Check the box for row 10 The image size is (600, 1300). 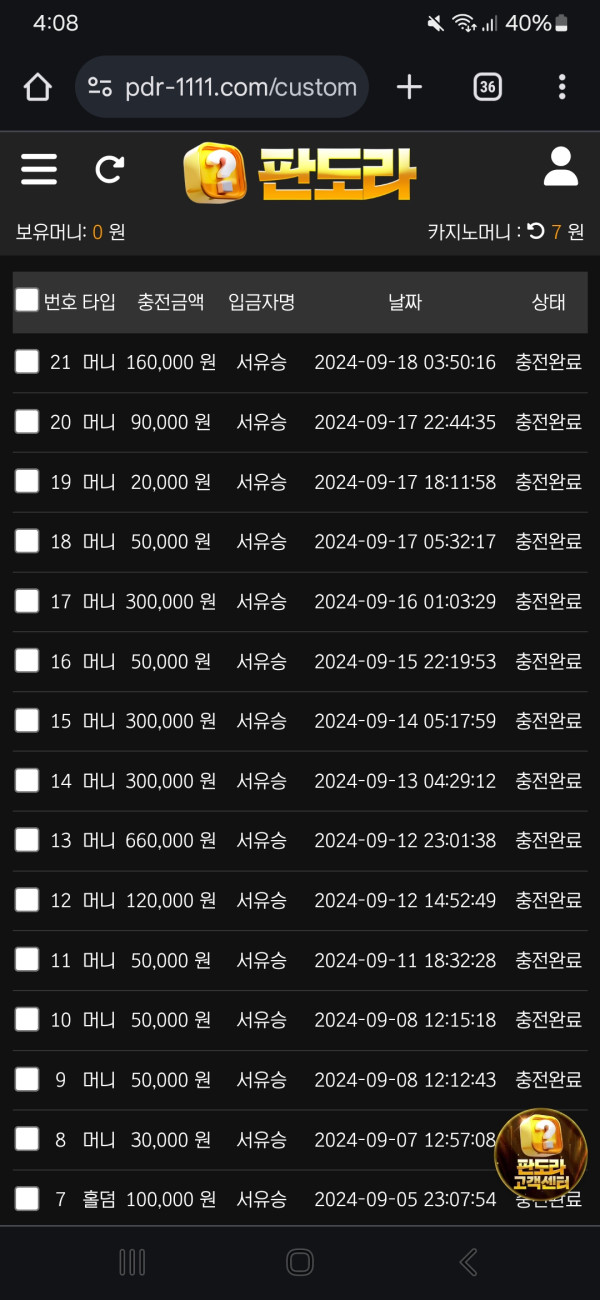click(27, 1020)
